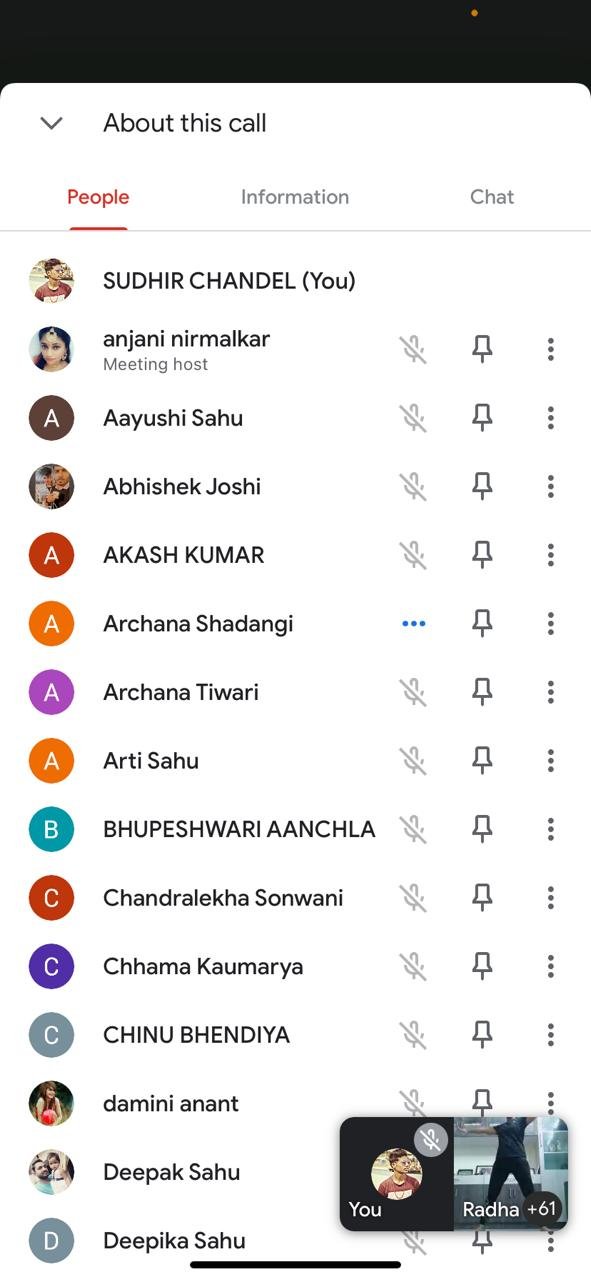Pin AKASH KUMAR to the screen
This screenshot has width=591, height=1280.
click(482, 555)
